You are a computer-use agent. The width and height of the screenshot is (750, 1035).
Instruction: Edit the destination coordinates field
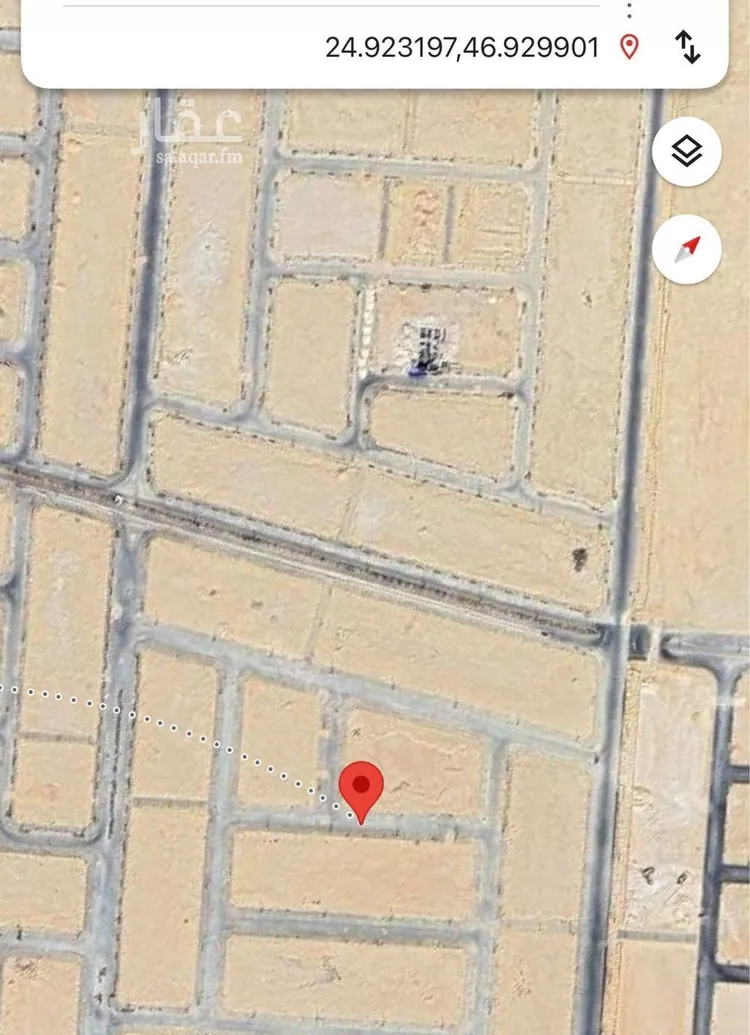tap(461, 47)
